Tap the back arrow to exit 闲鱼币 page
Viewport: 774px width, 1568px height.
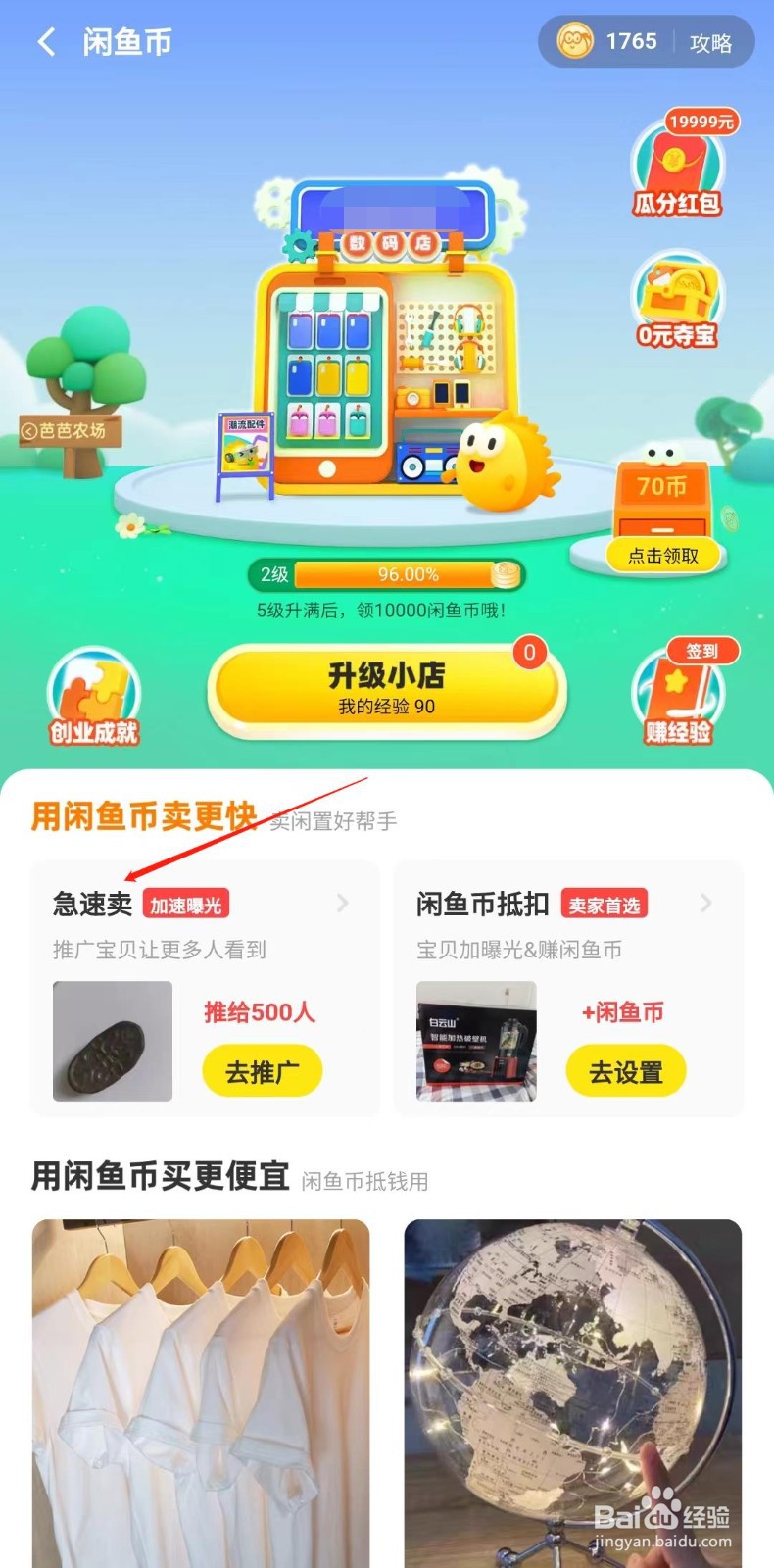[x=46, y=42]
